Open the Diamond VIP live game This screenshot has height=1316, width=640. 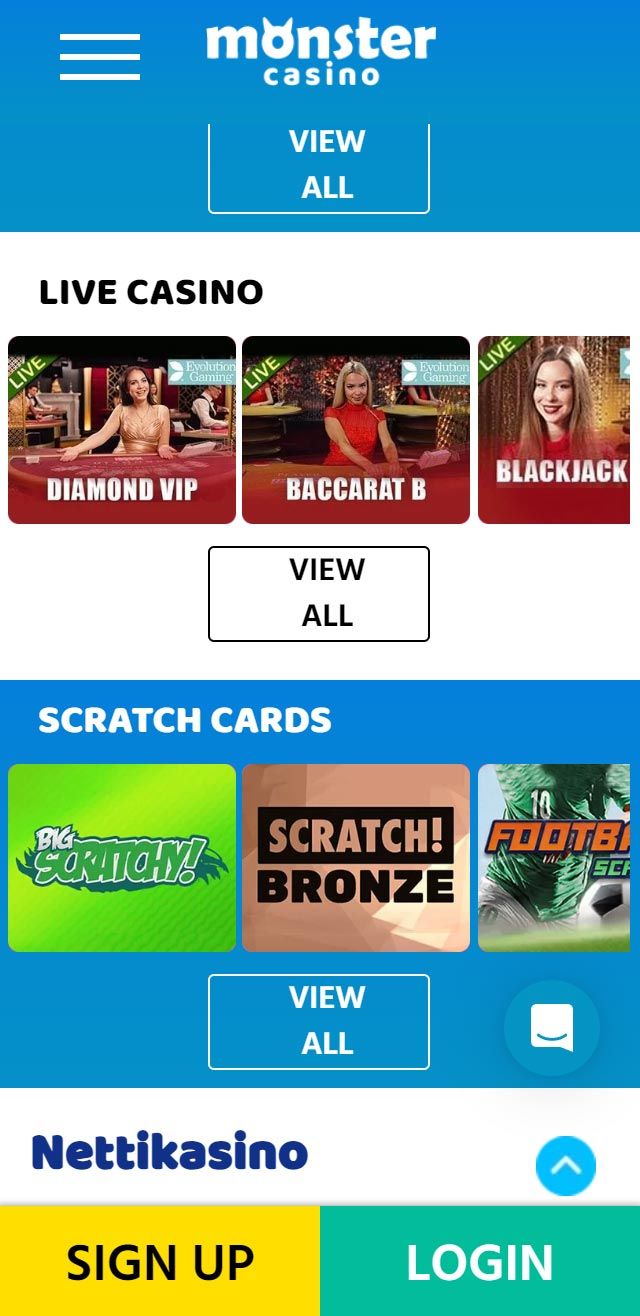[122, 430]
